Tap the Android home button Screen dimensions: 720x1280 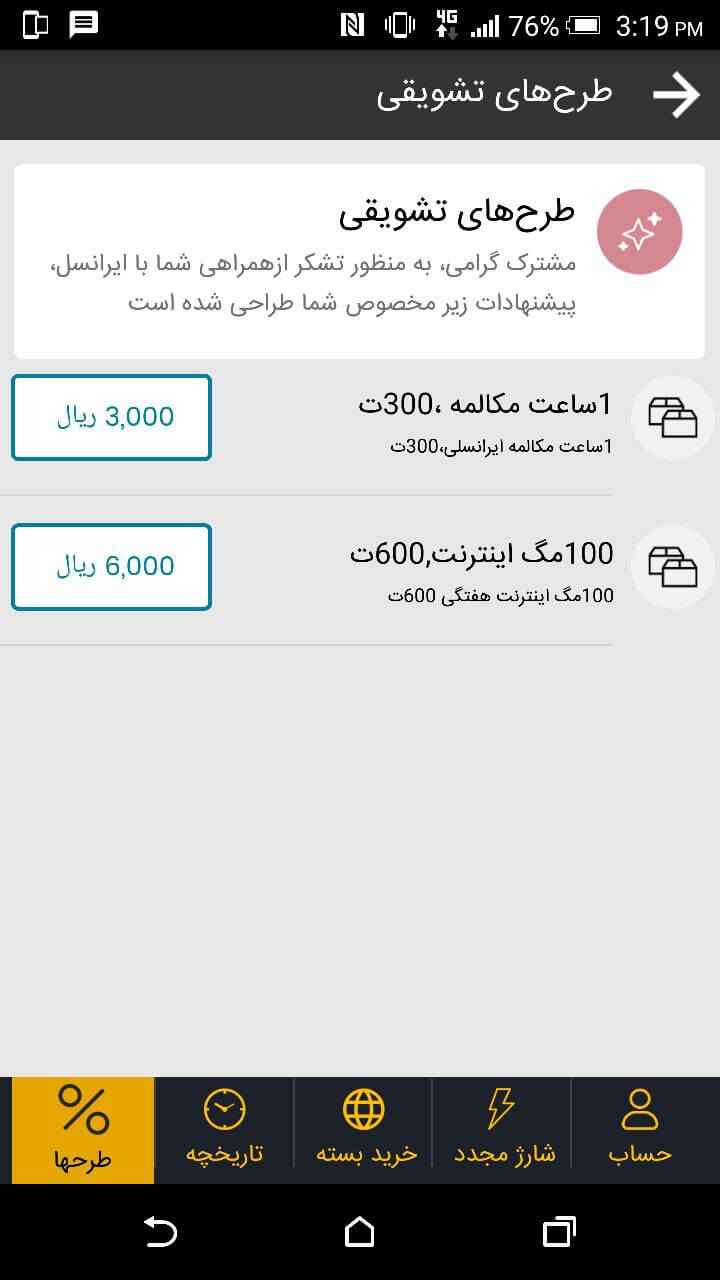[360, 1233]
